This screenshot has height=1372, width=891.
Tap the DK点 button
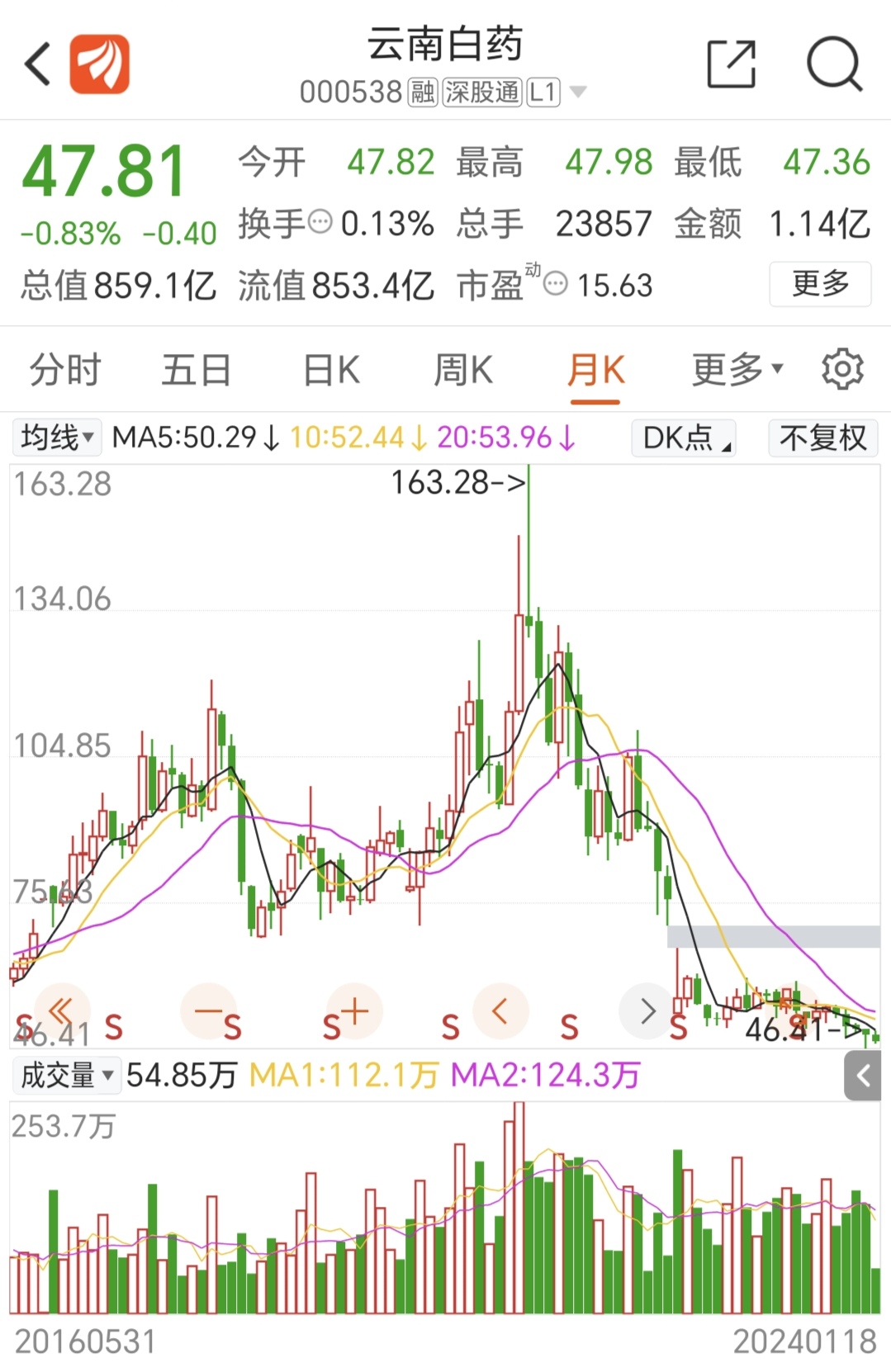pos(684,438)
